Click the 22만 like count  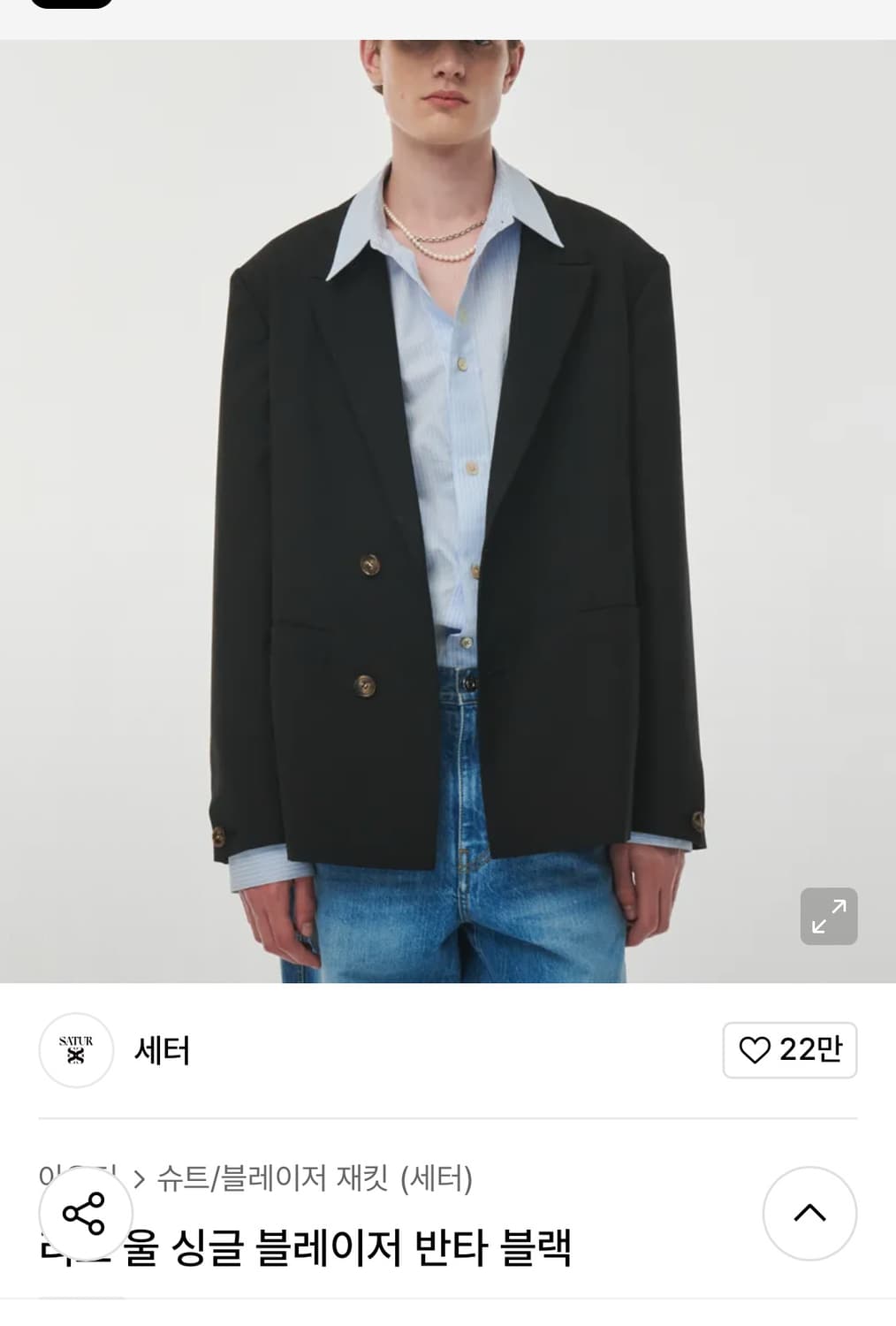click(806, 1050)
